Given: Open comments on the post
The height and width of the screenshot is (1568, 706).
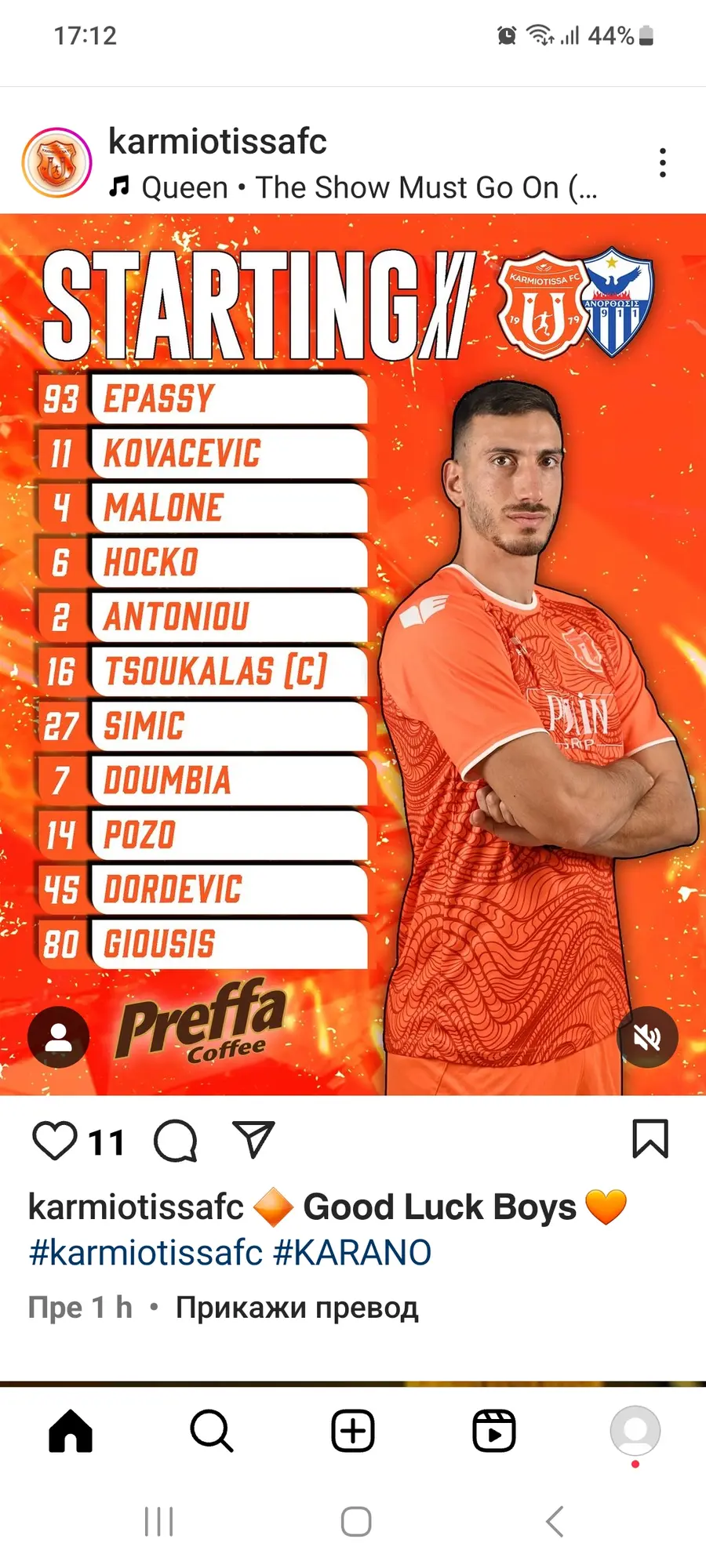Looking at the screenshot, I should pos(175,1141).
